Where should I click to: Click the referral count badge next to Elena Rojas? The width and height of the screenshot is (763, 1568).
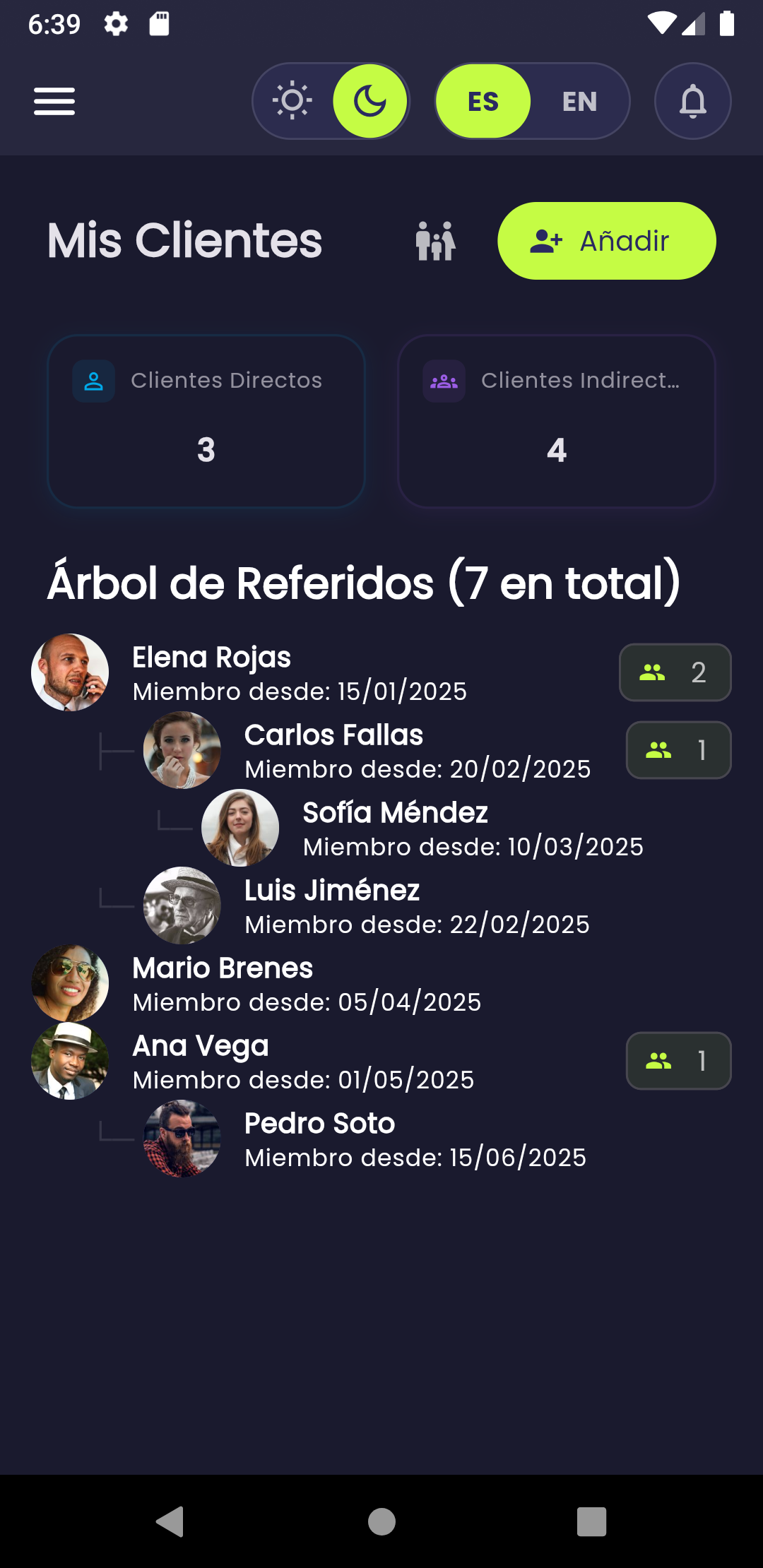[x=674, y=672]
